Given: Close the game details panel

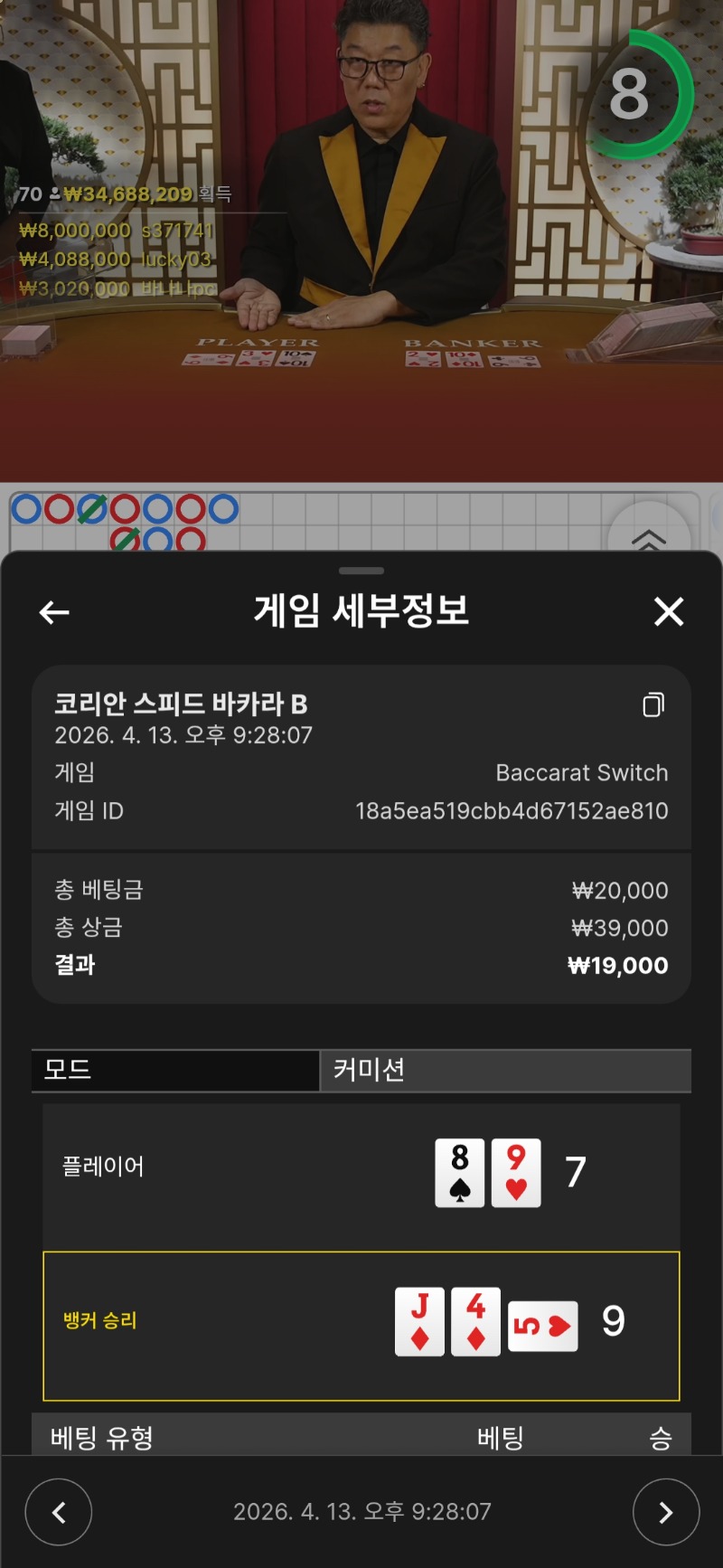Looking at the screenshot, I should [669, 612].
